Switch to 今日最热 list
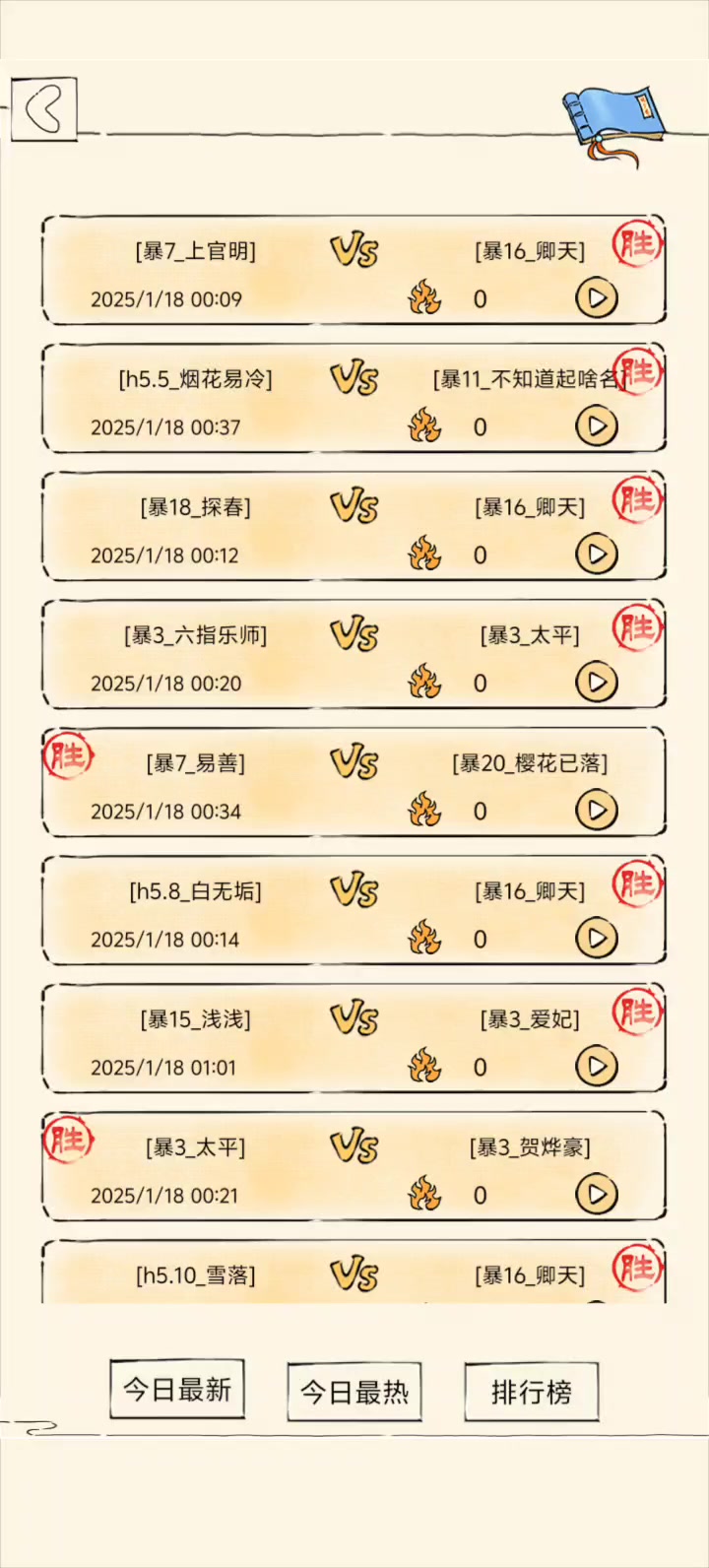The width and height of the screenshot is (709, 1568). 354,1392
